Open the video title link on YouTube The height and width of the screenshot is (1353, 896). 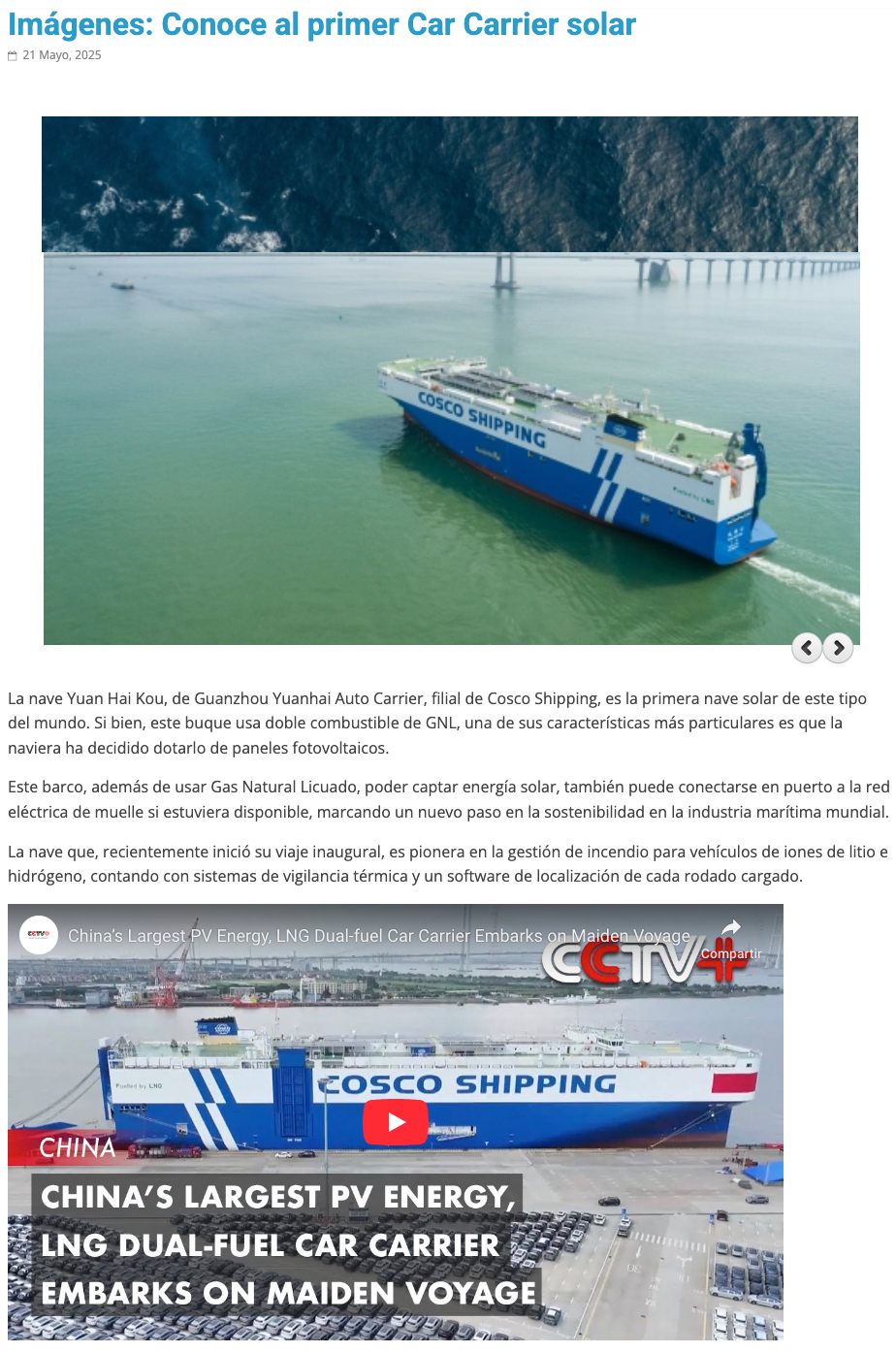click(x=378, y=936)
